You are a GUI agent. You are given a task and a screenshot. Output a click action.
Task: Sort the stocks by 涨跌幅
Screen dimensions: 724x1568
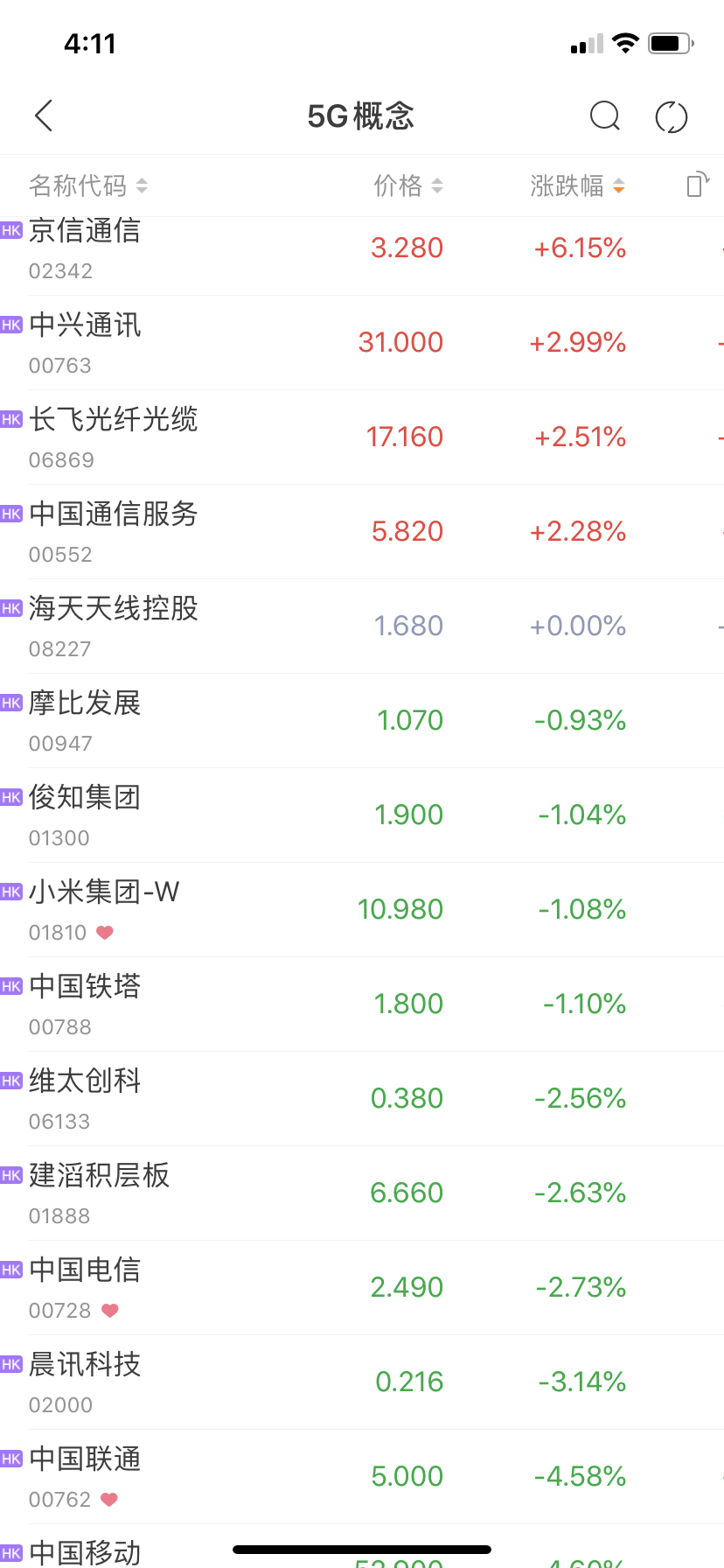click(577, 185)
